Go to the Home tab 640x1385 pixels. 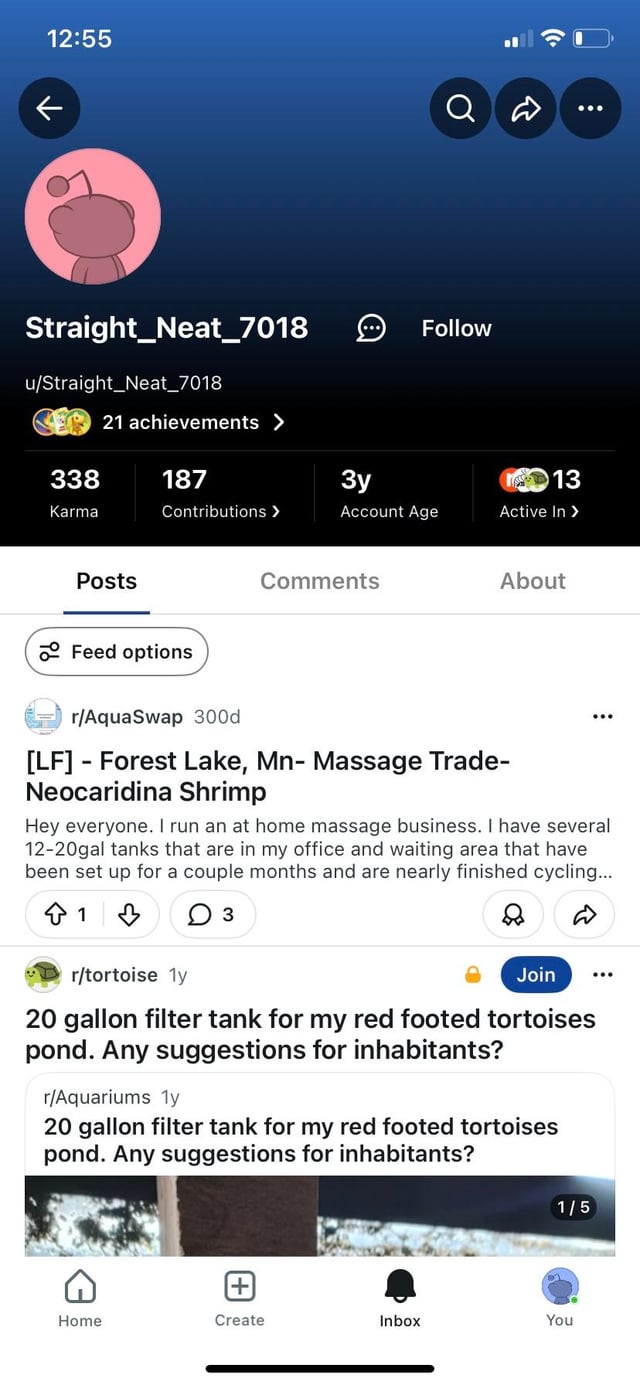click(80, 1298)
